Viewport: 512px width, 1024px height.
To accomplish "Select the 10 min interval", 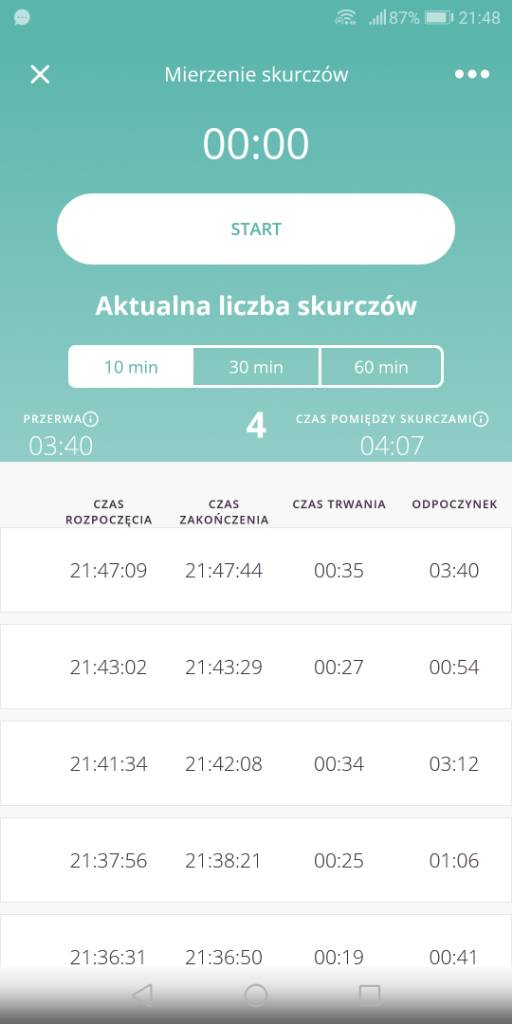I will 131,367.
